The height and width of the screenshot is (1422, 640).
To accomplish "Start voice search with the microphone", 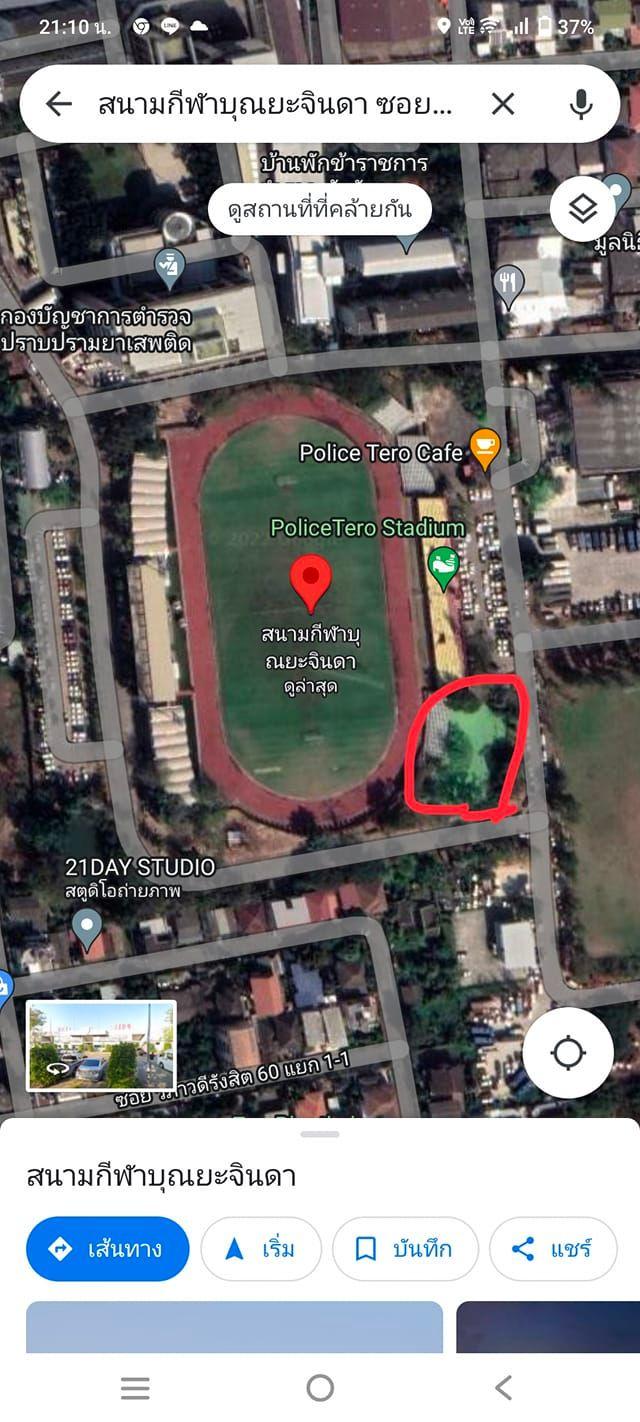I will [x=581, y=104].
